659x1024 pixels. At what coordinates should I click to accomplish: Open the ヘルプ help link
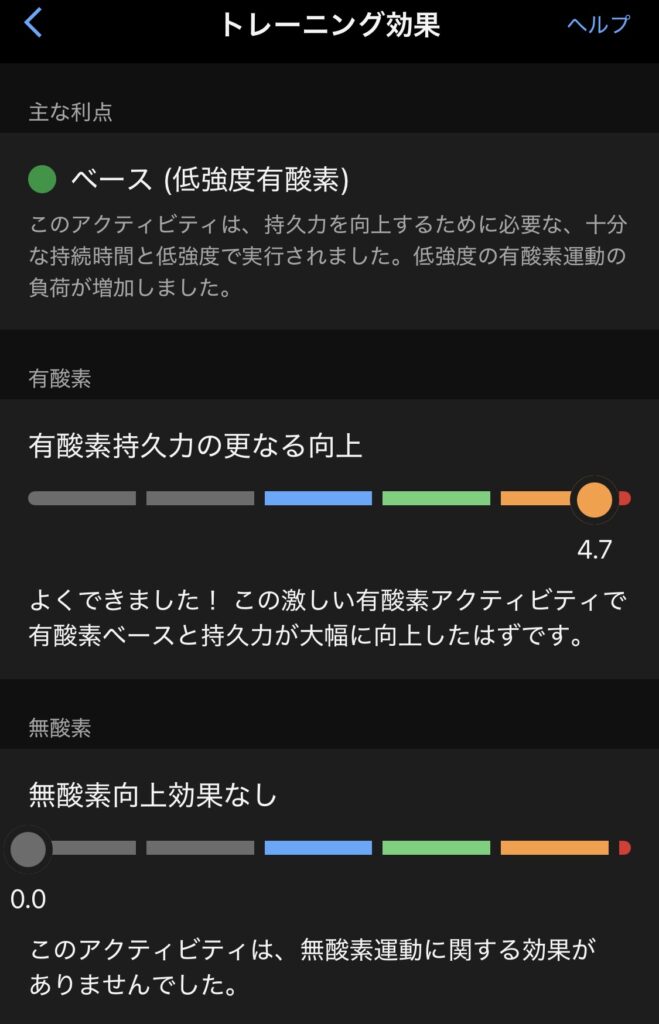598,24
